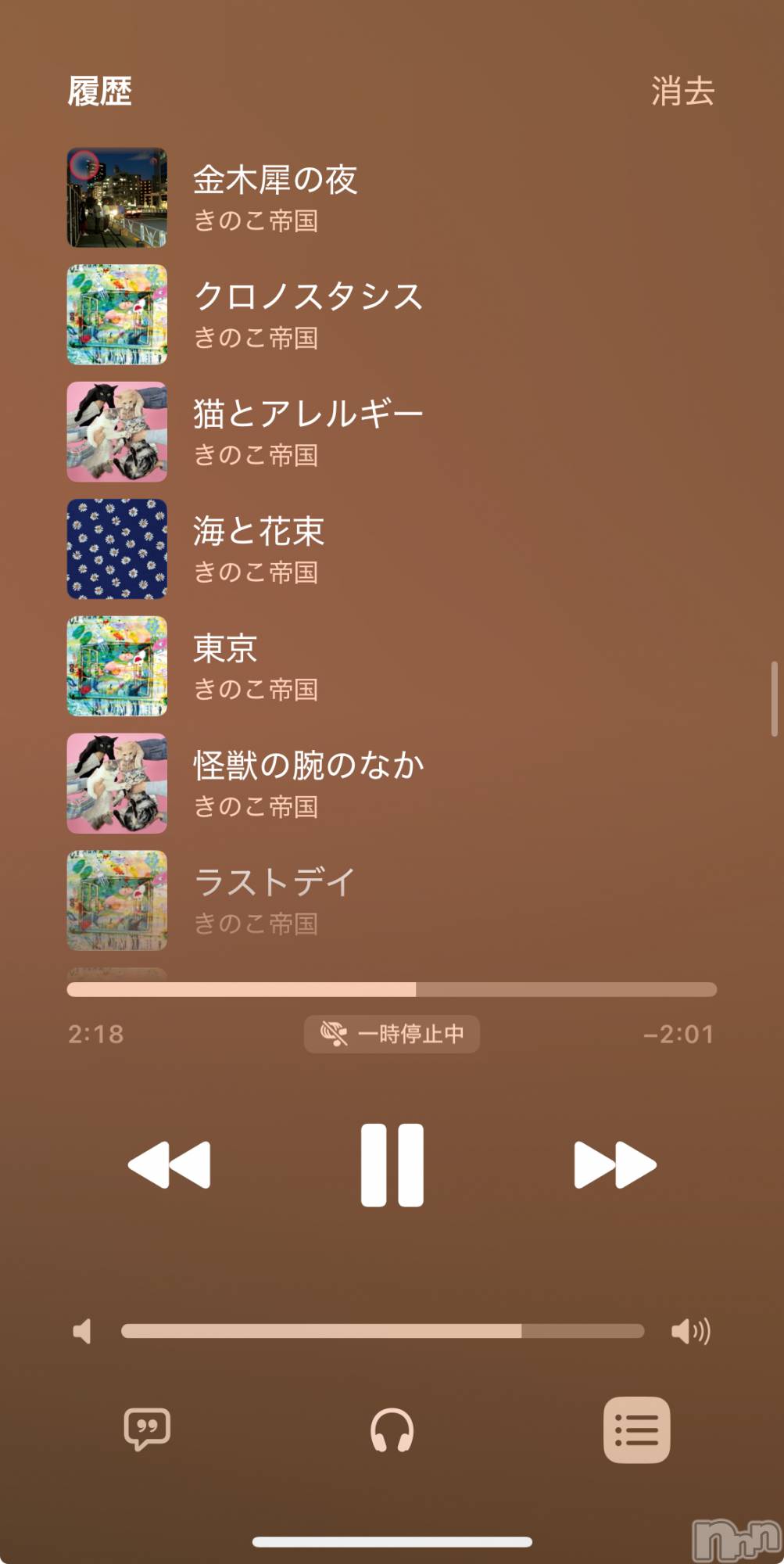Tap the playback progress bar
The width and height of the screenshot is (784, 1564).
[392, 989]
